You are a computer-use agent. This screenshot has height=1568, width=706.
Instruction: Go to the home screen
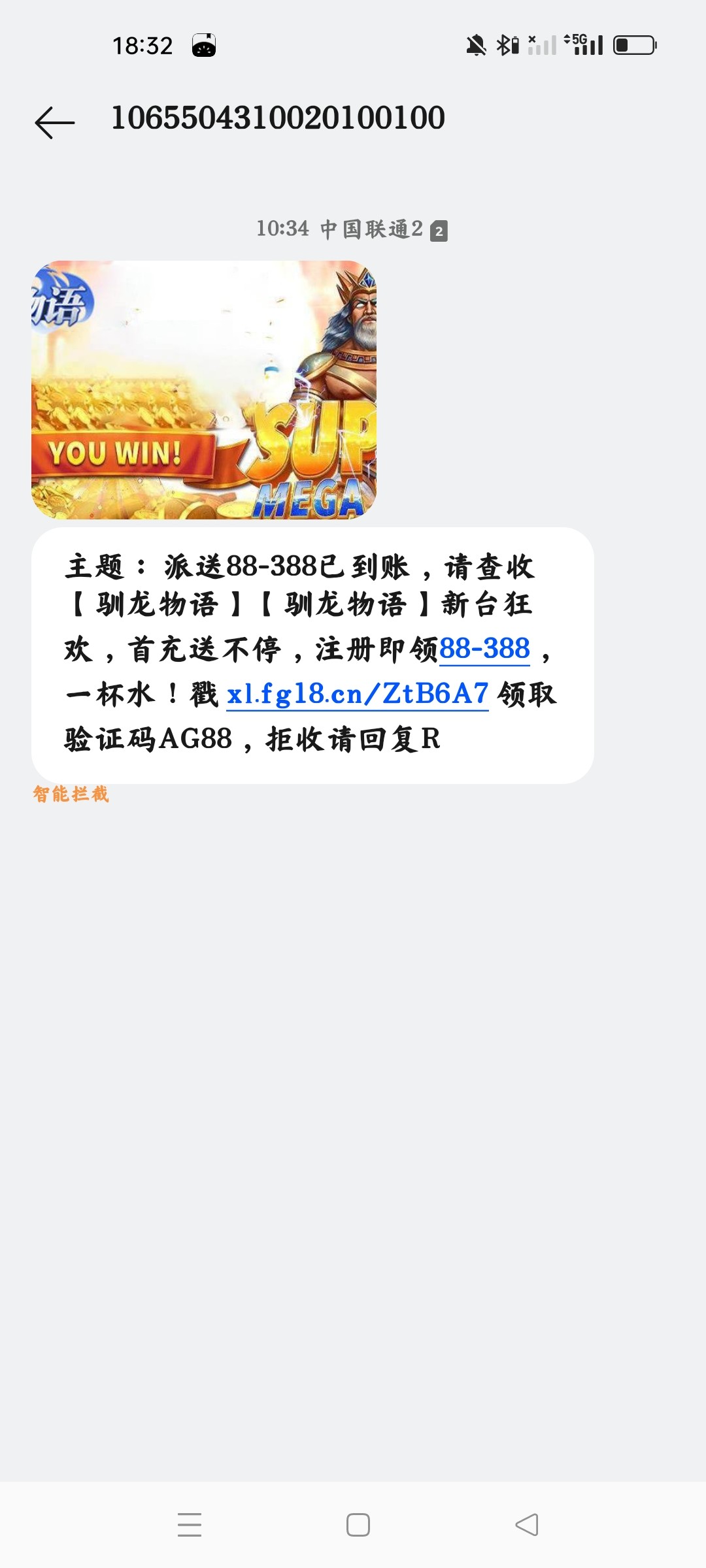click(358, 1525)
